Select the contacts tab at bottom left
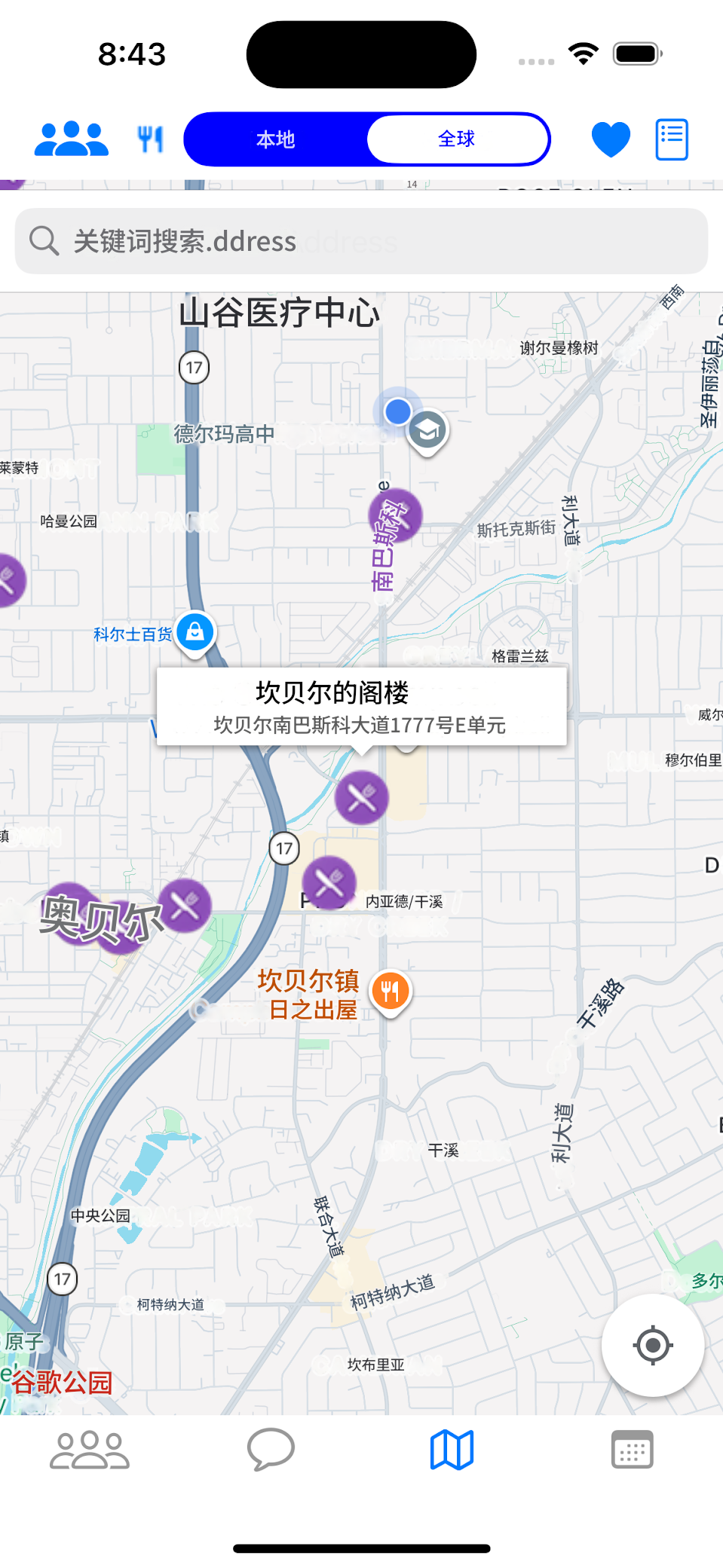 coord(90,1447)
